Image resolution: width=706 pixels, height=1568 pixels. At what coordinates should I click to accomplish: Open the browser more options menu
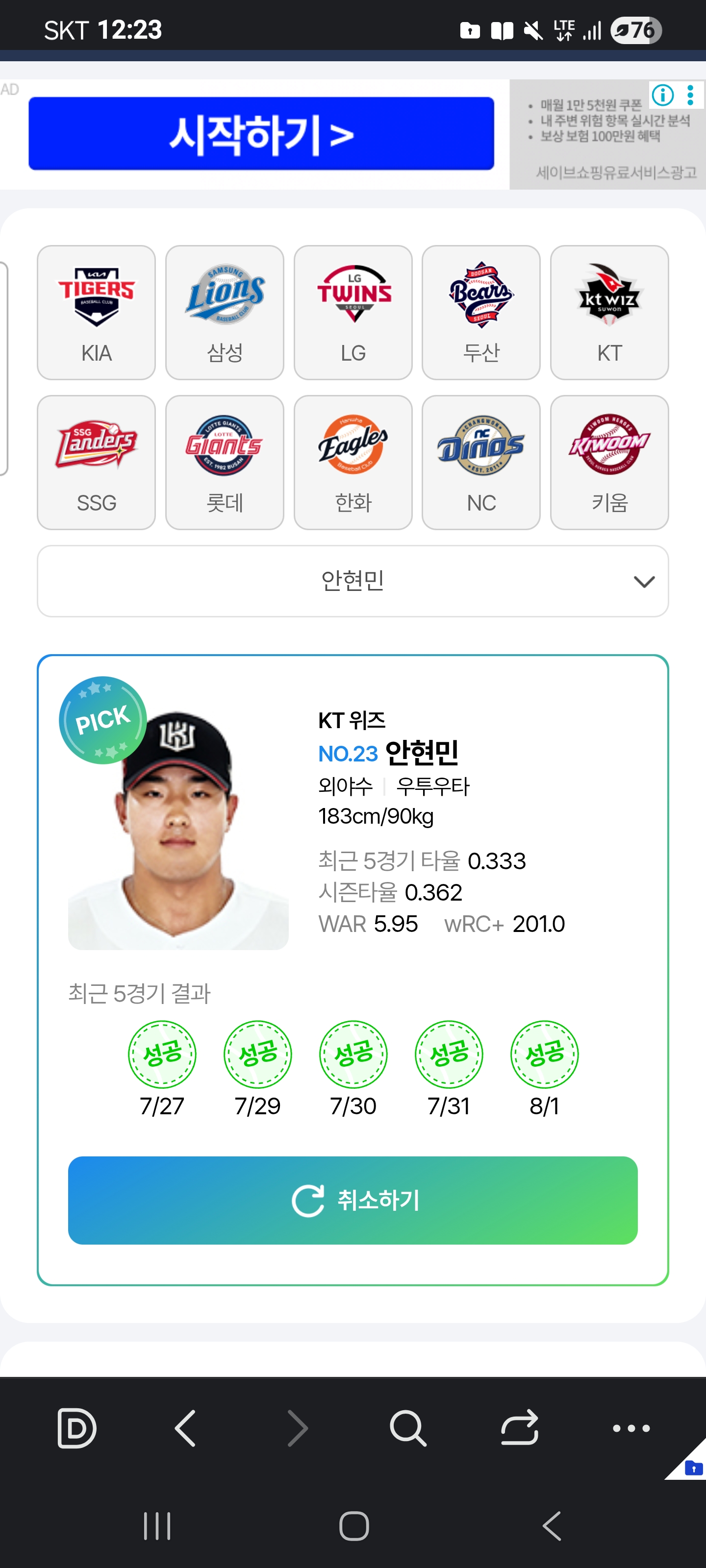(x=631, y=1428)
